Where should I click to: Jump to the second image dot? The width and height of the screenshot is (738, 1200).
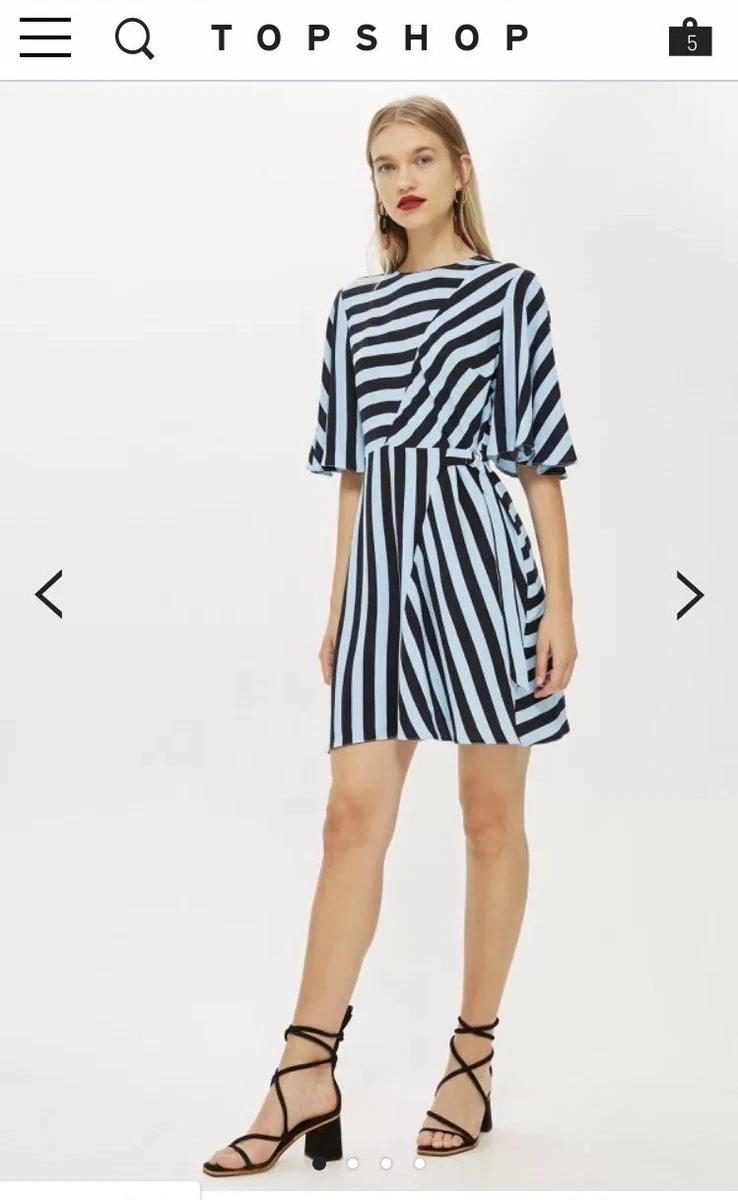(x=352, y=1163)
